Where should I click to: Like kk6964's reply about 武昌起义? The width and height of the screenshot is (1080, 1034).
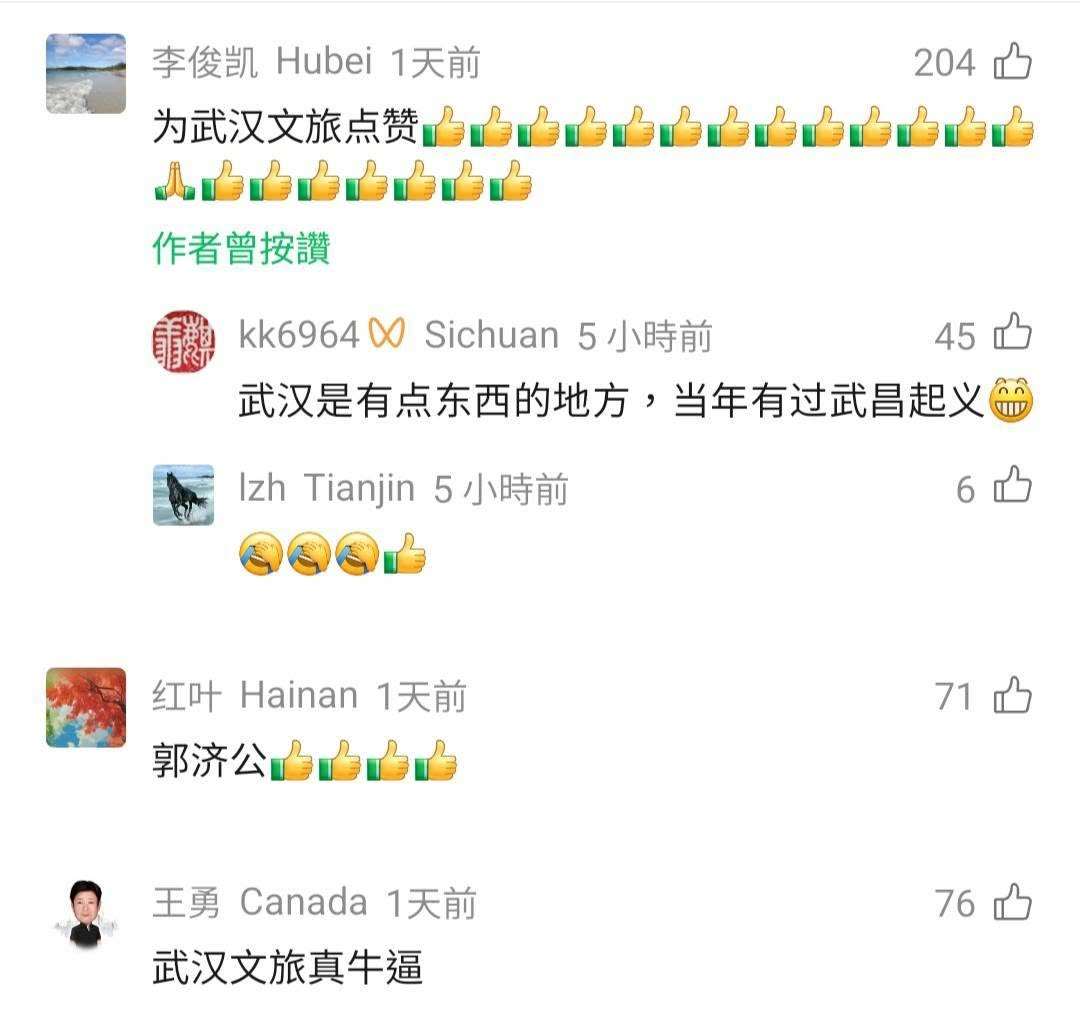point(1012,332)
